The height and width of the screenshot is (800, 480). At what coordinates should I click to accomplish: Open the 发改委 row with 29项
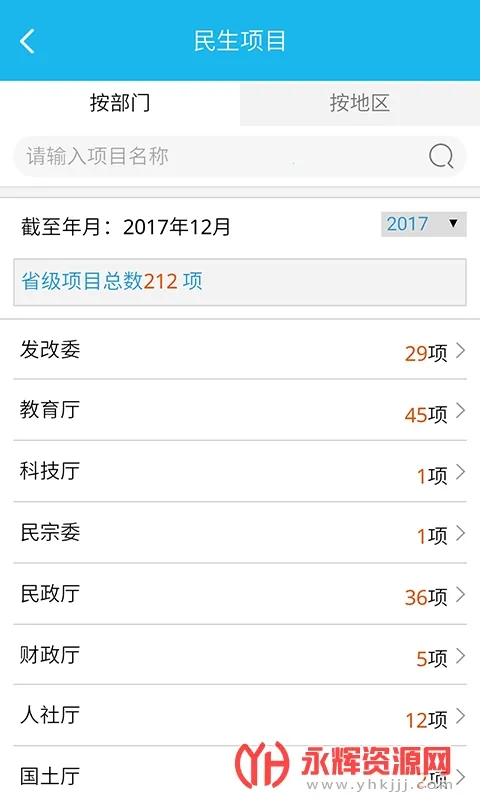point(240,350)
